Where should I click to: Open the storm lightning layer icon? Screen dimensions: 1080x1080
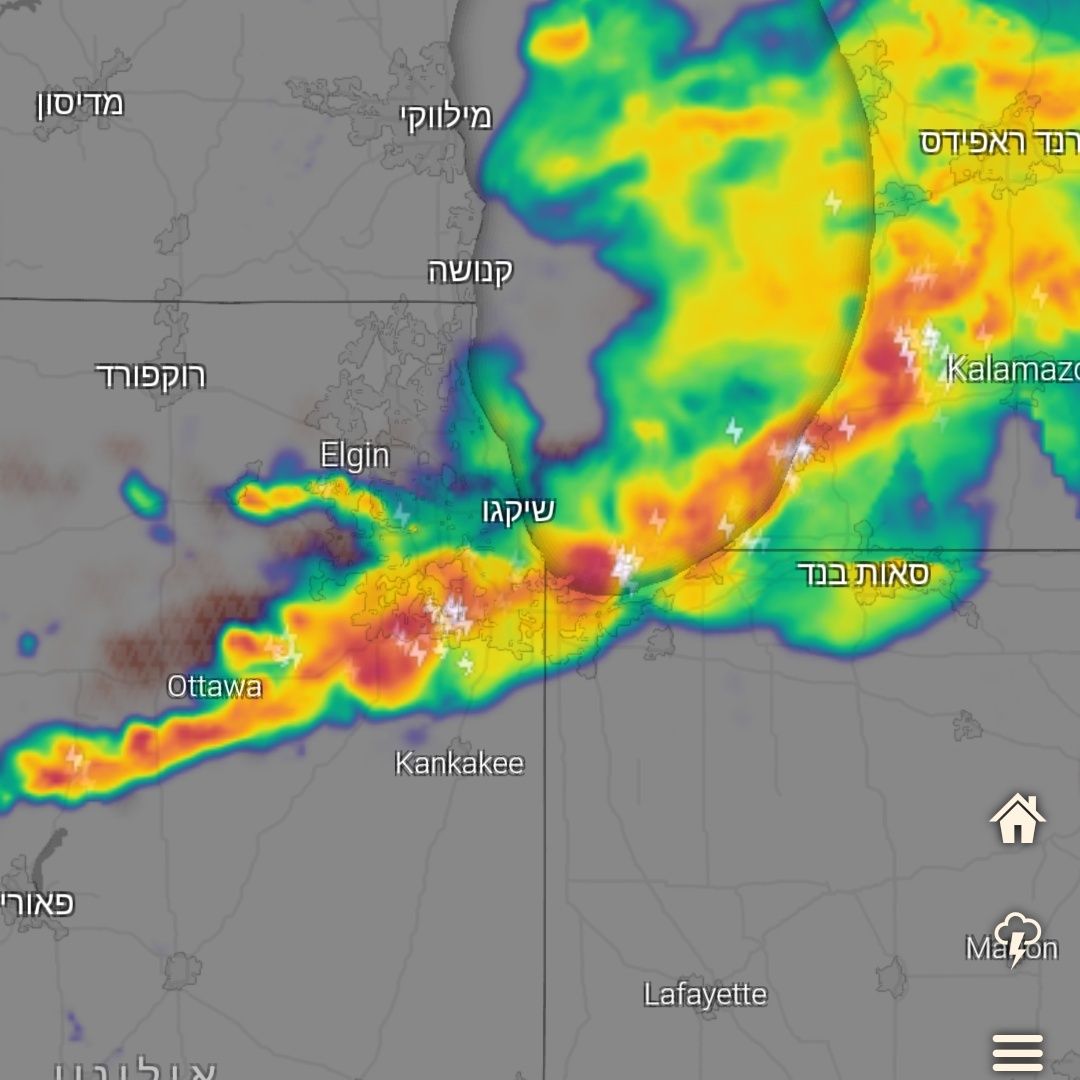coord(1017,938)
